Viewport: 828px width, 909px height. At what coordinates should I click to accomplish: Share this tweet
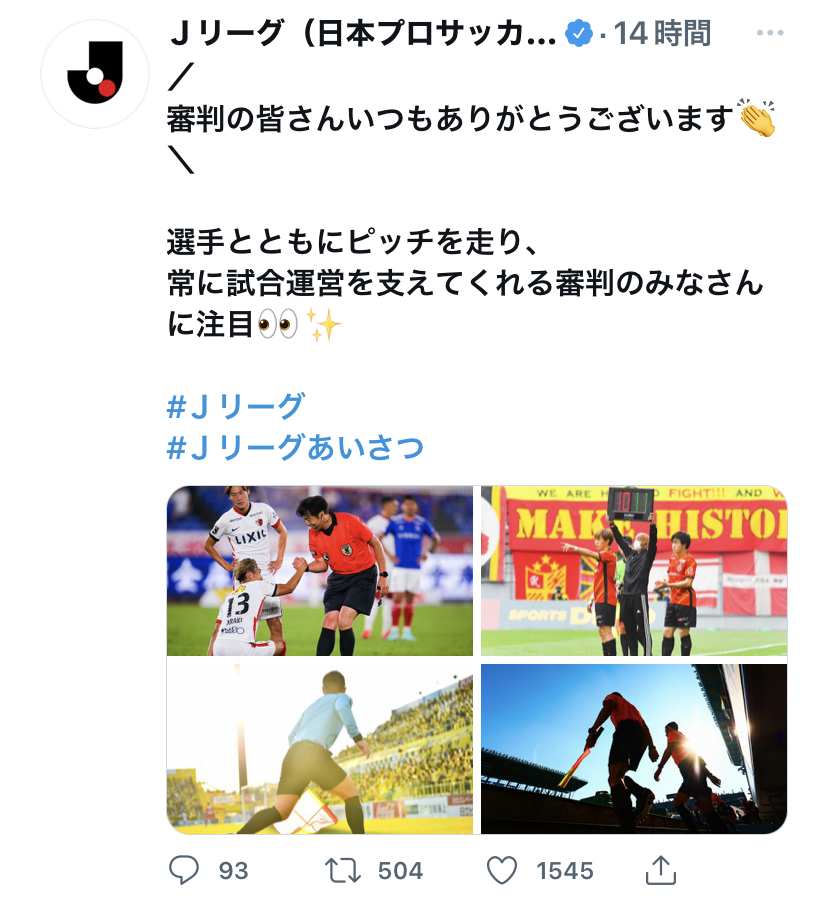tap(661, 870)
